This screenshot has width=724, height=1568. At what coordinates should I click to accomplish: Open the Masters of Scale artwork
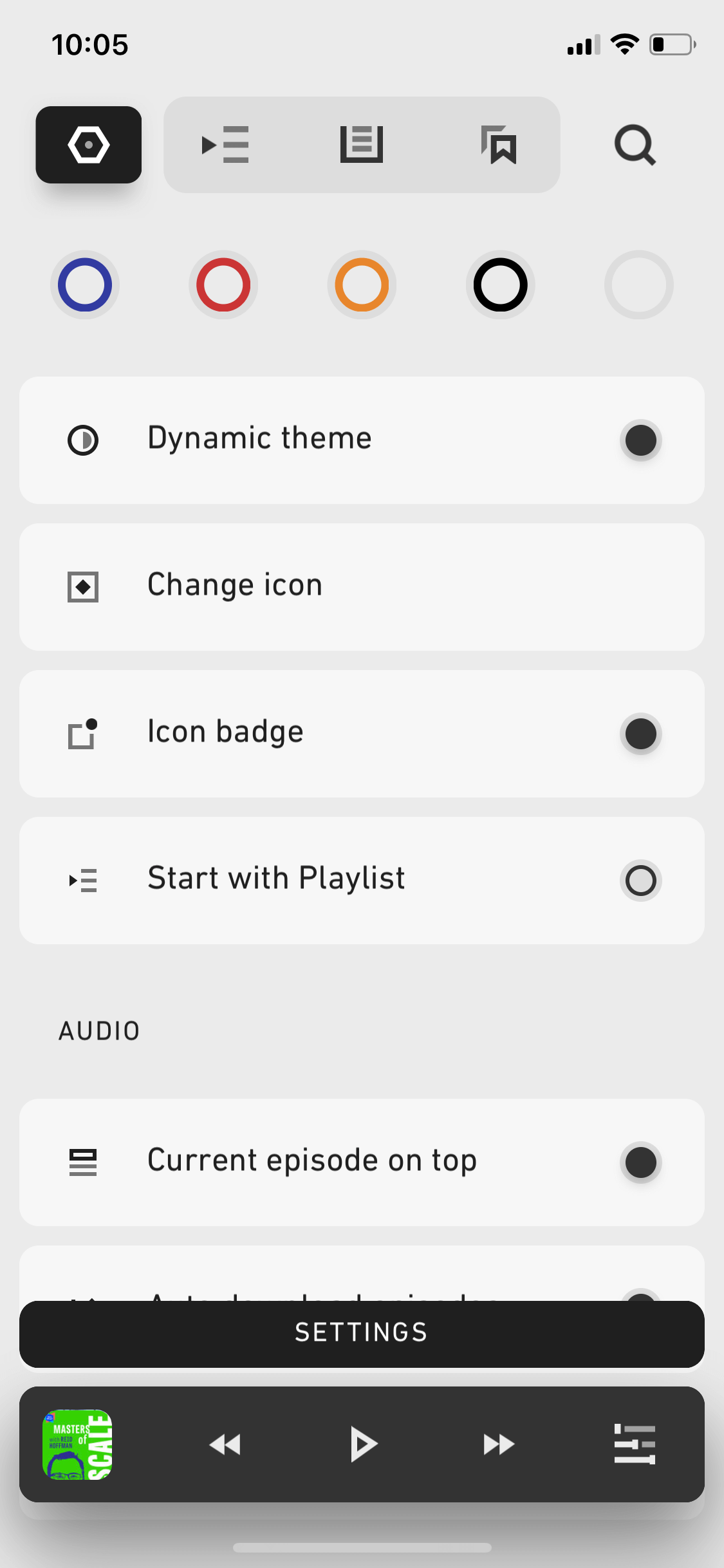(x=77, y=1444)
